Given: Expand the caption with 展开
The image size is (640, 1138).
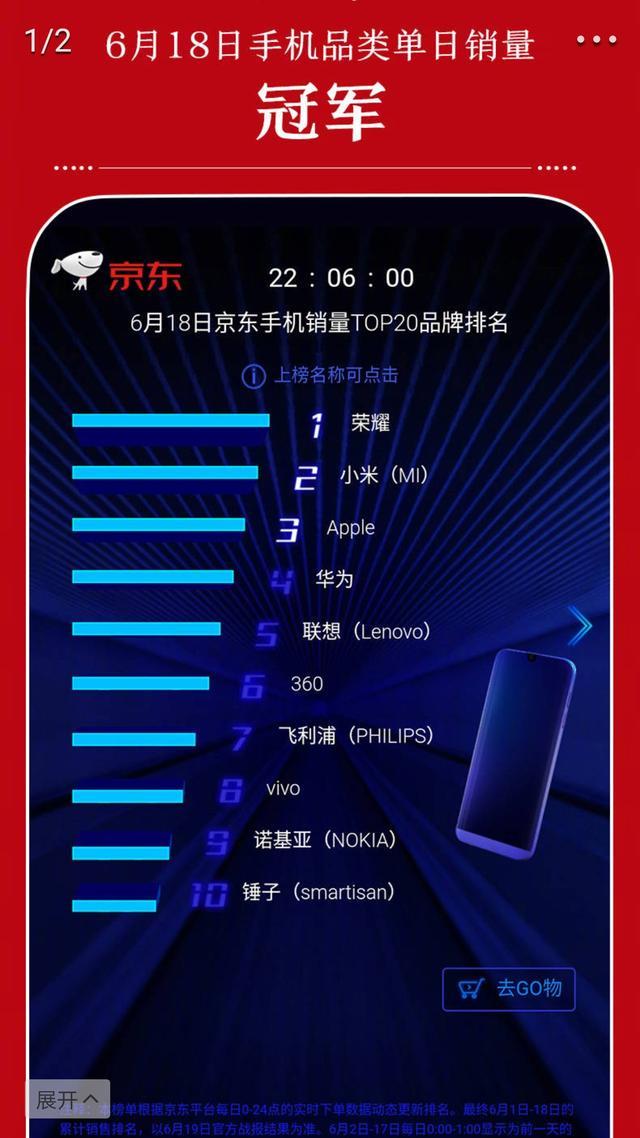Looking at the screenshot, I should click(68, 1099).
